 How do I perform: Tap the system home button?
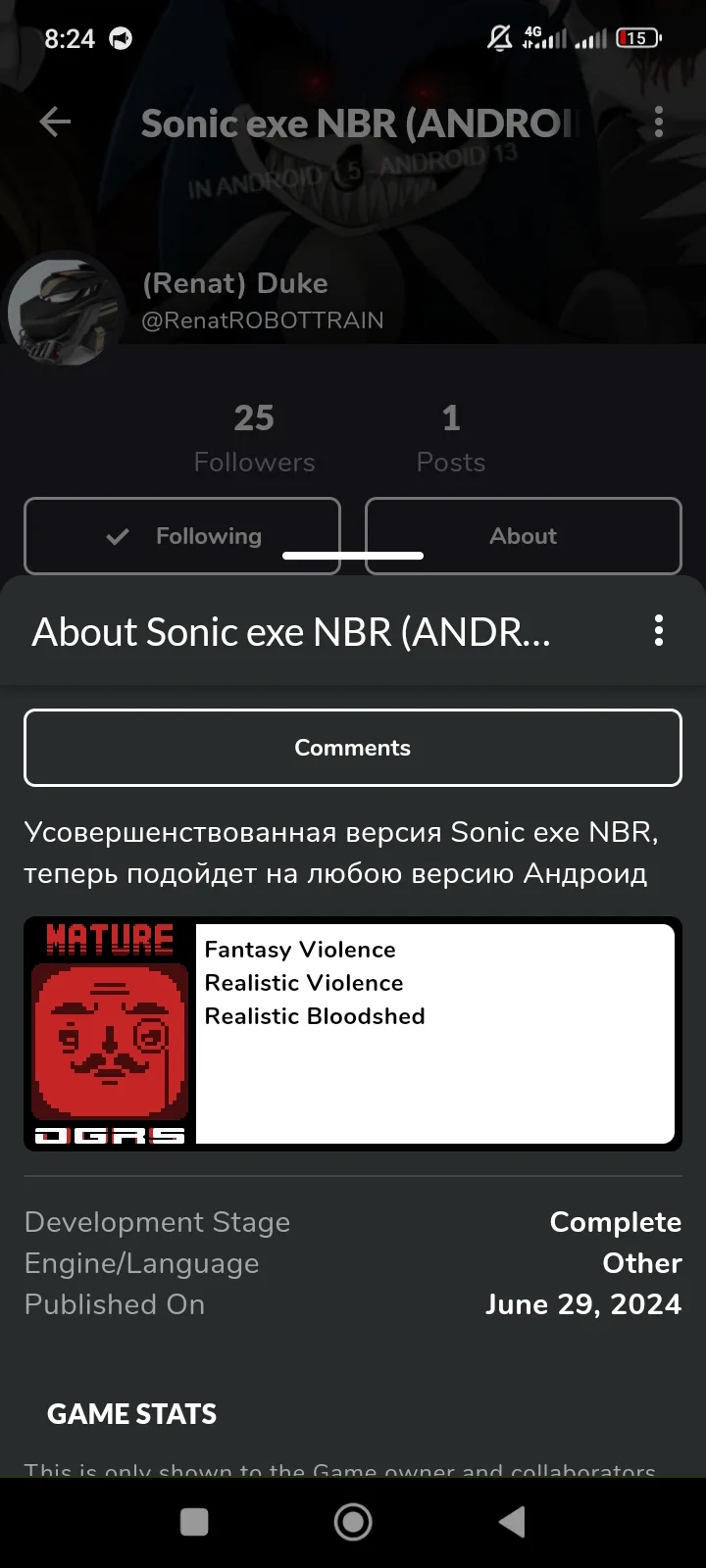click(x=353, y=1522)
